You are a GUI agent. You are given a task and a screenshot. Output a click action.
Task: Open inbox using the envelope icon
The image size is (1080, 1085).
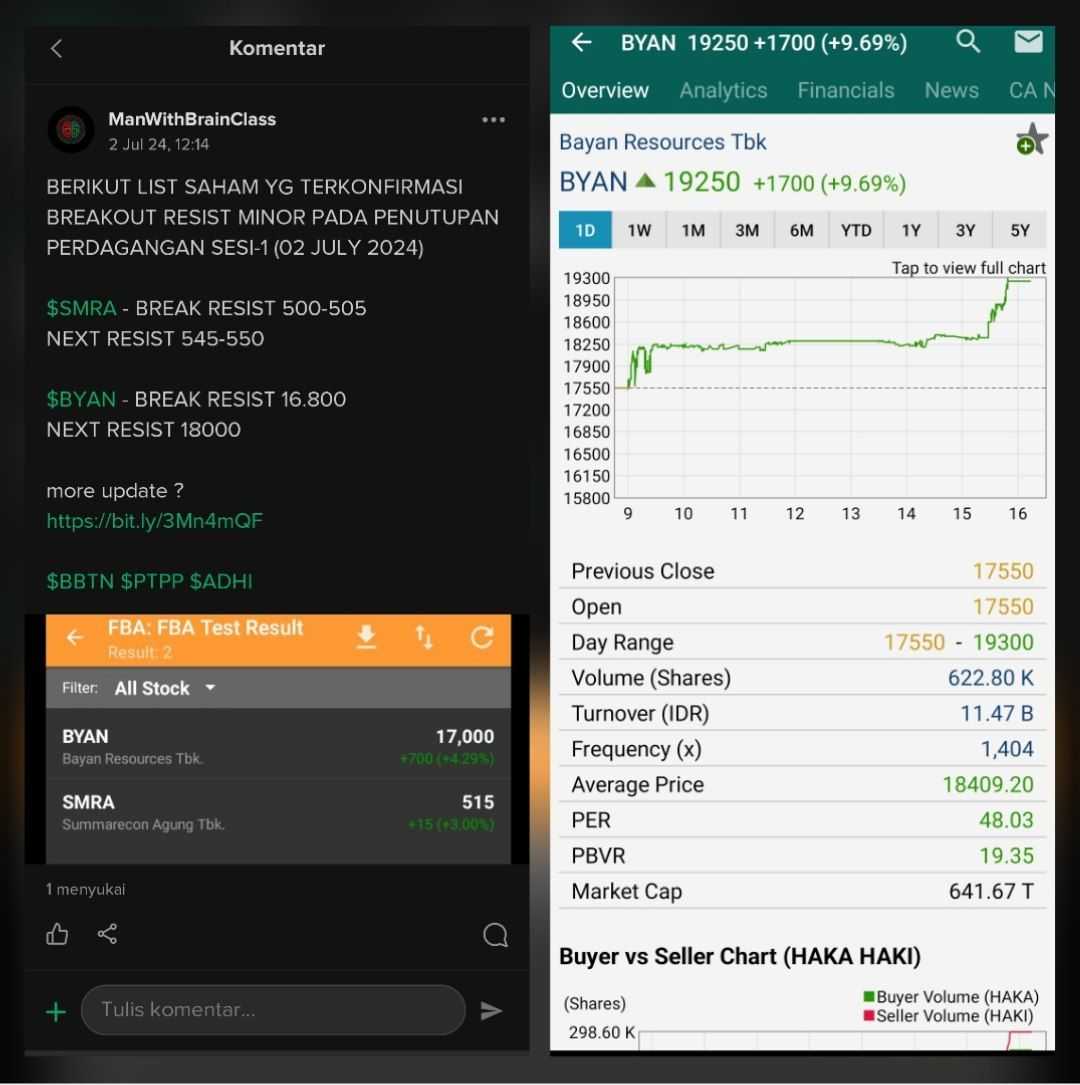1028,42
